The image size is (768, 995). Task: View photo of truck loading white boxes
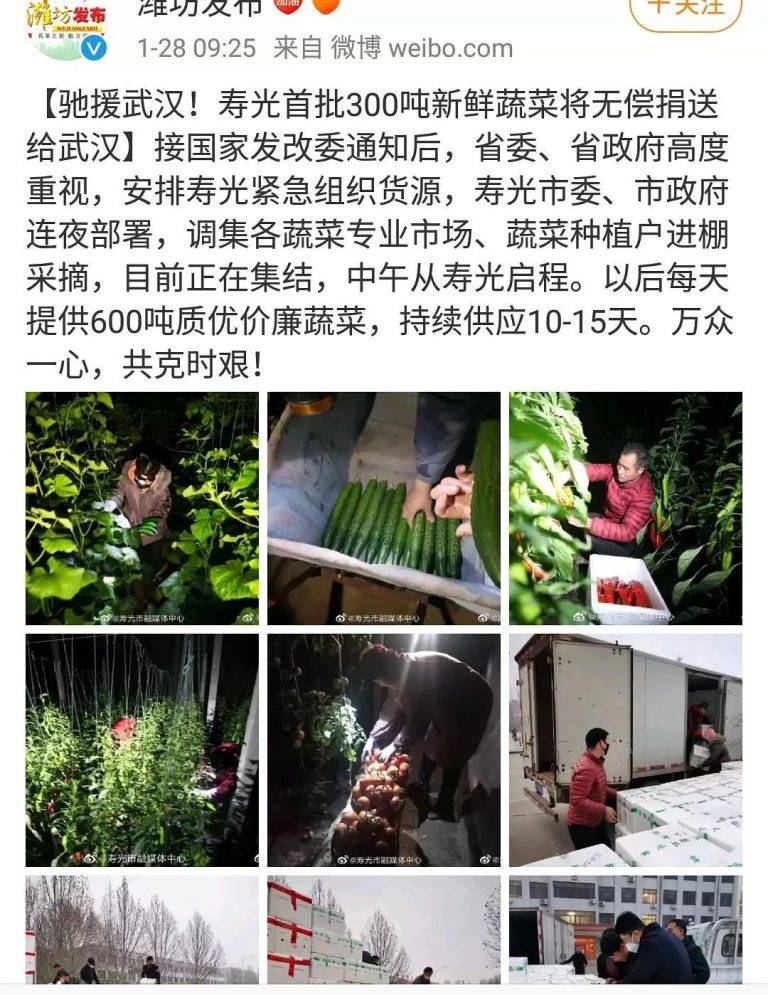tap(625, 749)
